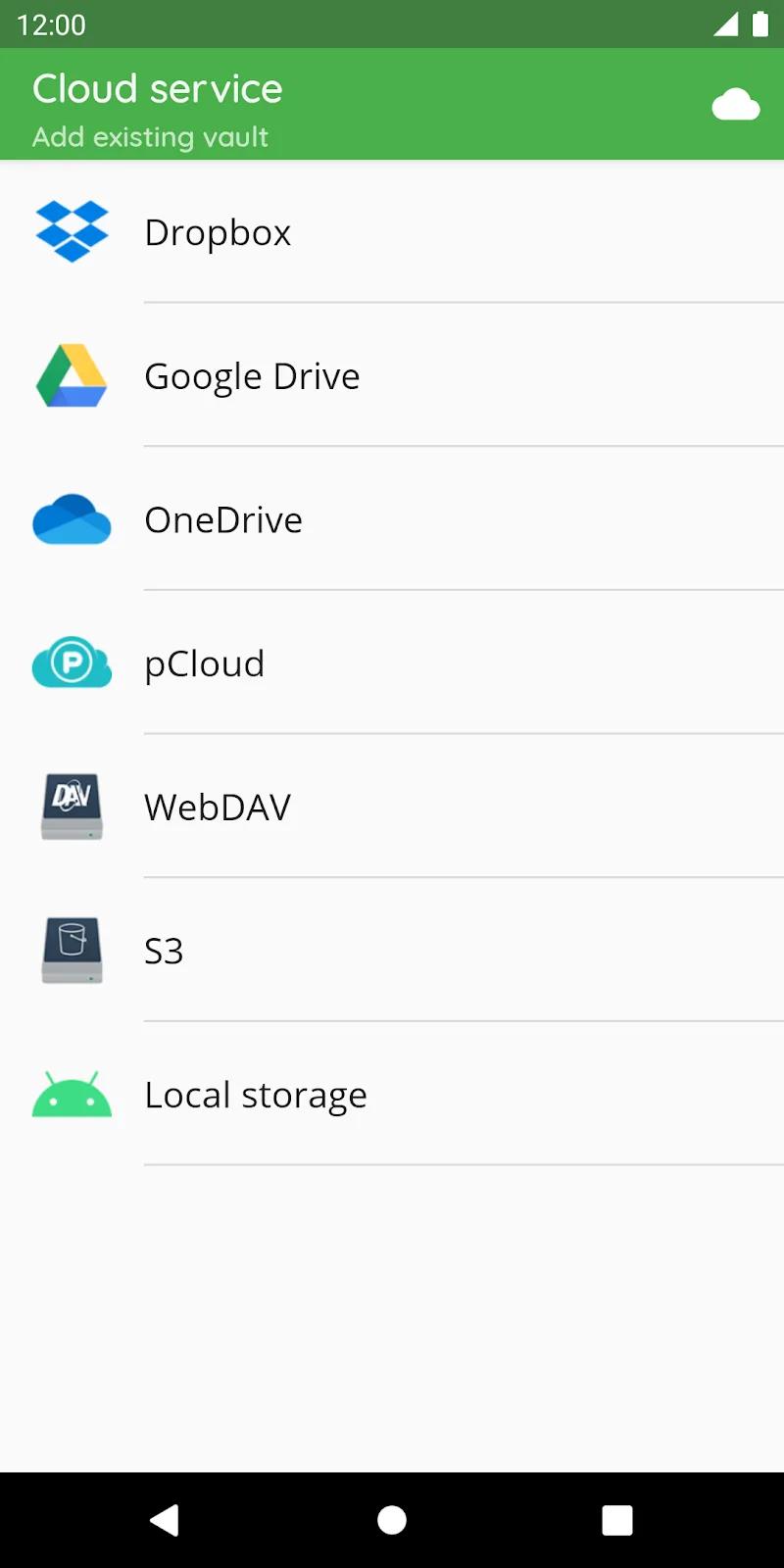Tap the home button in the navigation bar

tap(391, 1520)
